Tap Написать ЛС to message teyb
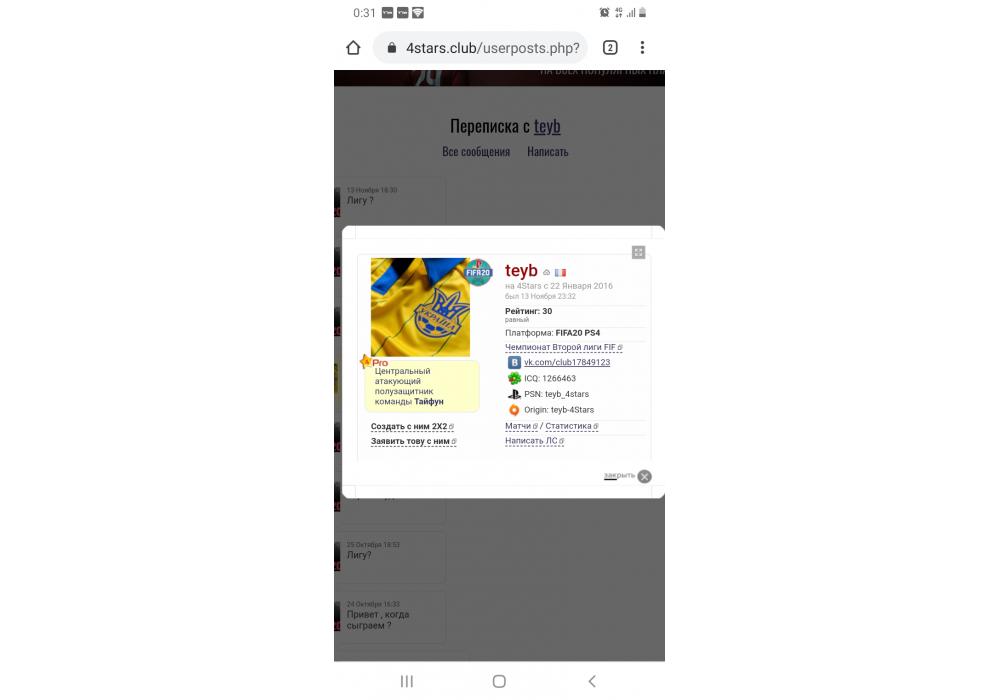Viewport: 1000px width, 700px height. pyautogui.click(x=531, y=441)
